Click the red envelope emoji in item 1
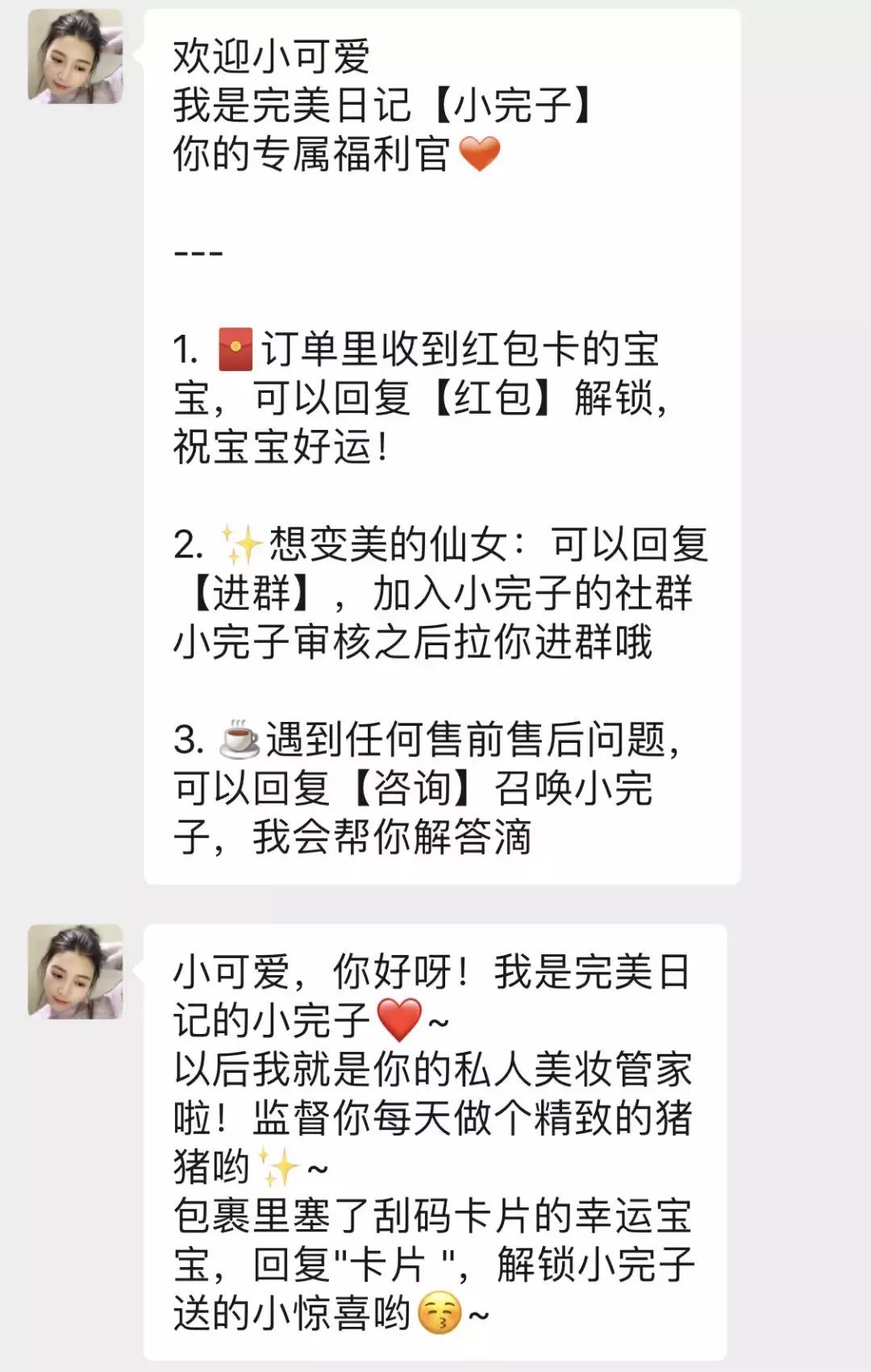 (235, 347)
